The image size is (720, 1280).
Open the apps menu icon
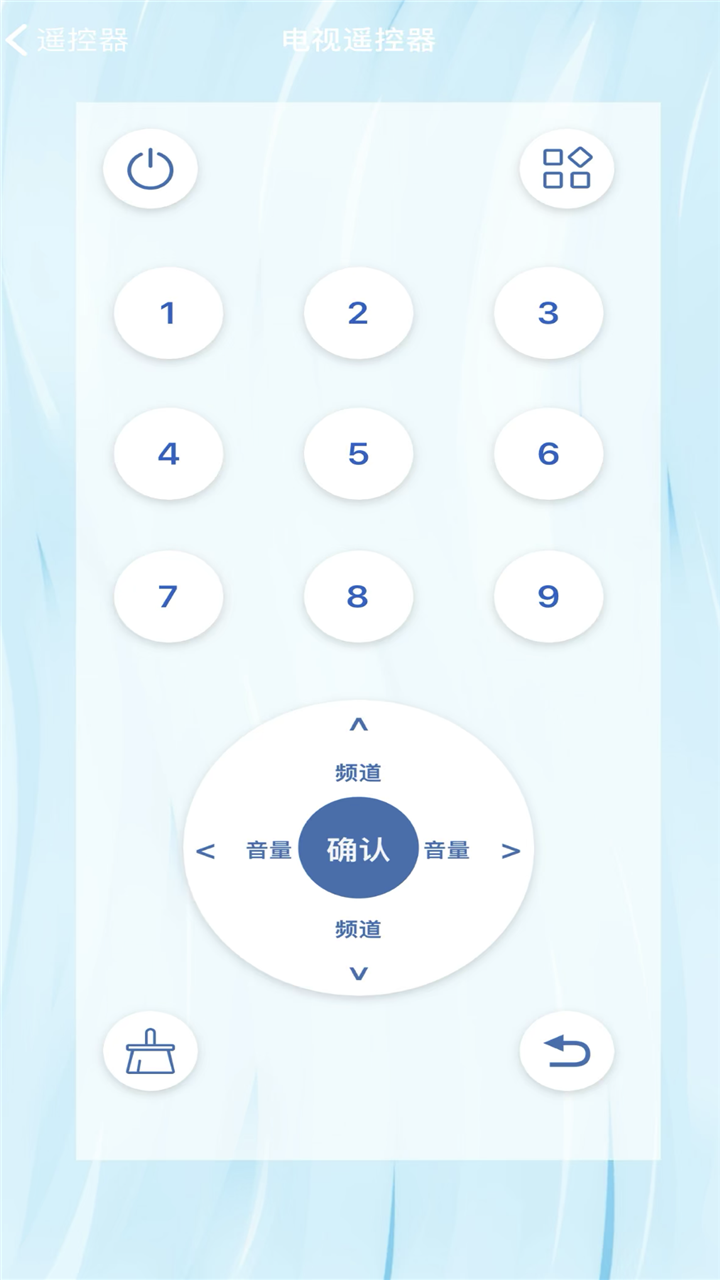point(566,168)
